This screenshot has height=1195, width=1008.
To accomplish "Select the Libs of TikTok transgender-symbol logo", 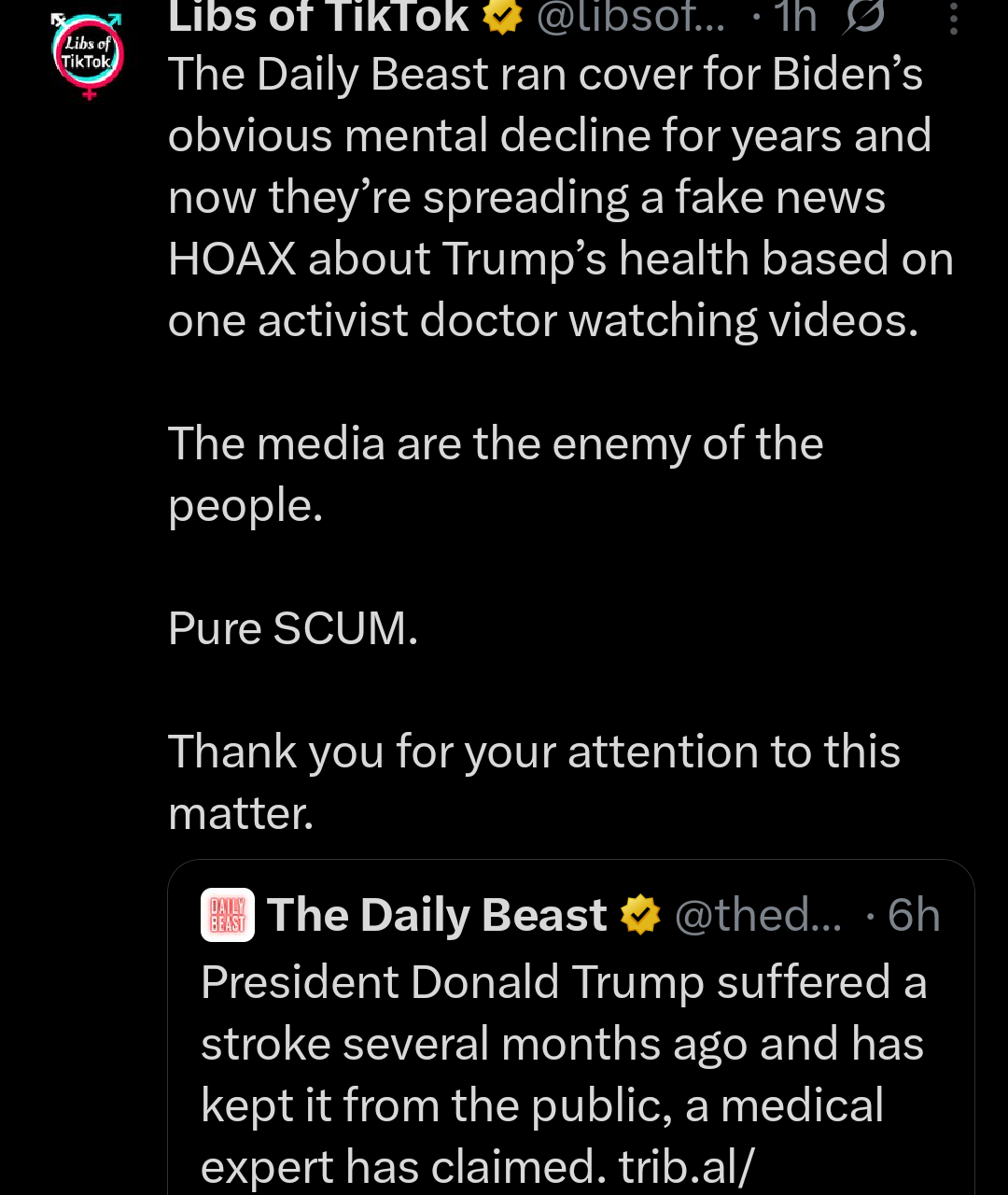I will (x=87, y=56).
